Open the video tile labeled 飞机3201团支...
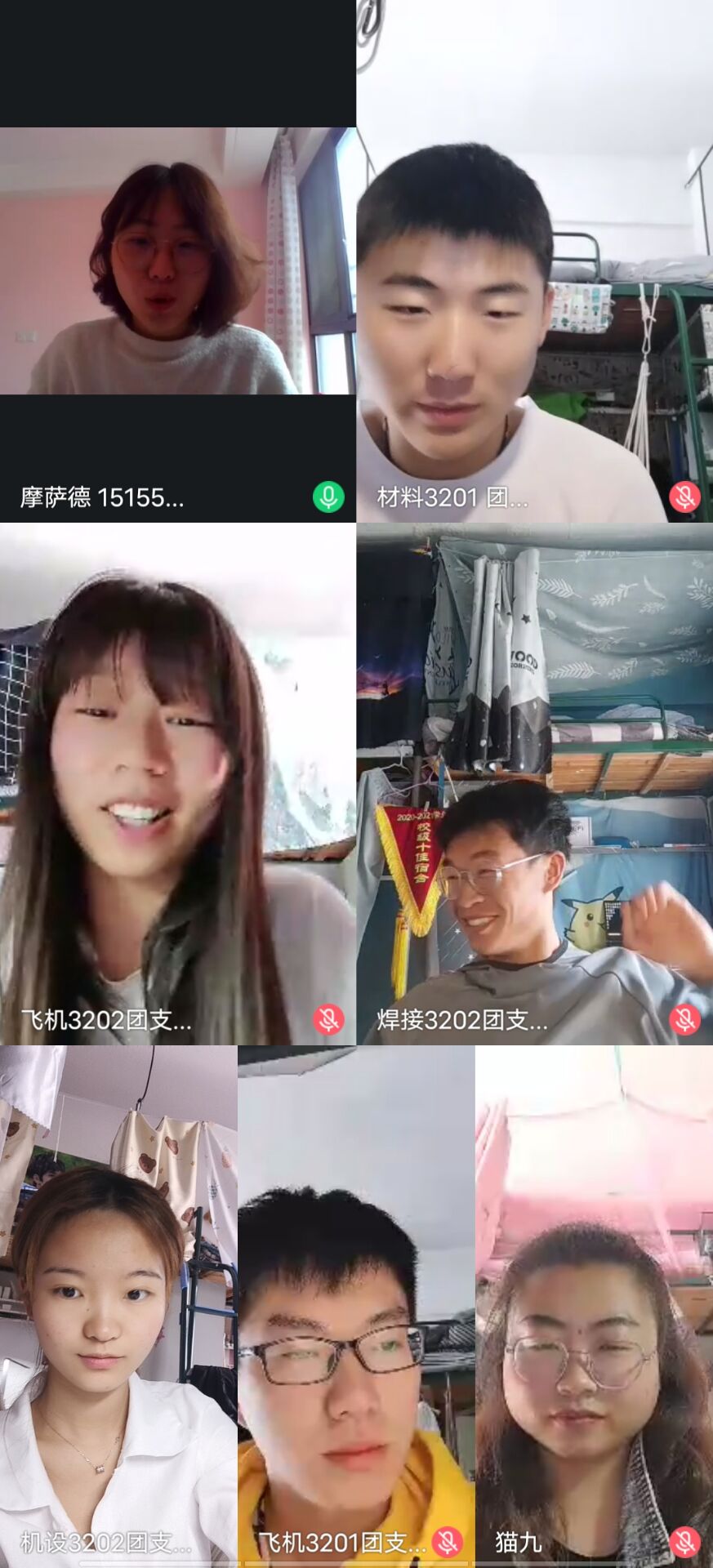This screenshot has width=713, height=1568. (356, 1307)
